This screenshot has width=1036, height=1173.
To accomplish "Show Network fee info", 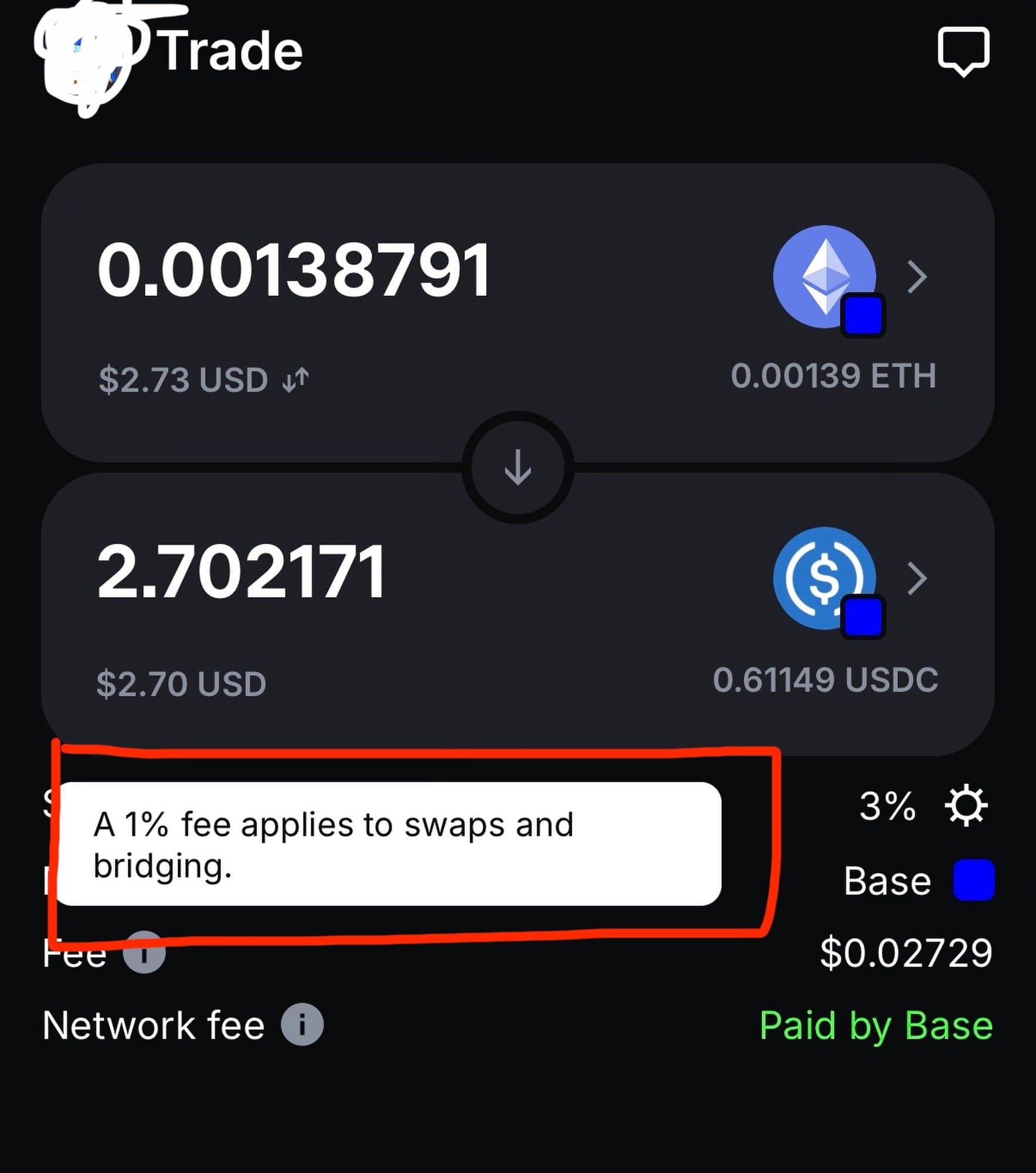I will tap(302, 1025).
